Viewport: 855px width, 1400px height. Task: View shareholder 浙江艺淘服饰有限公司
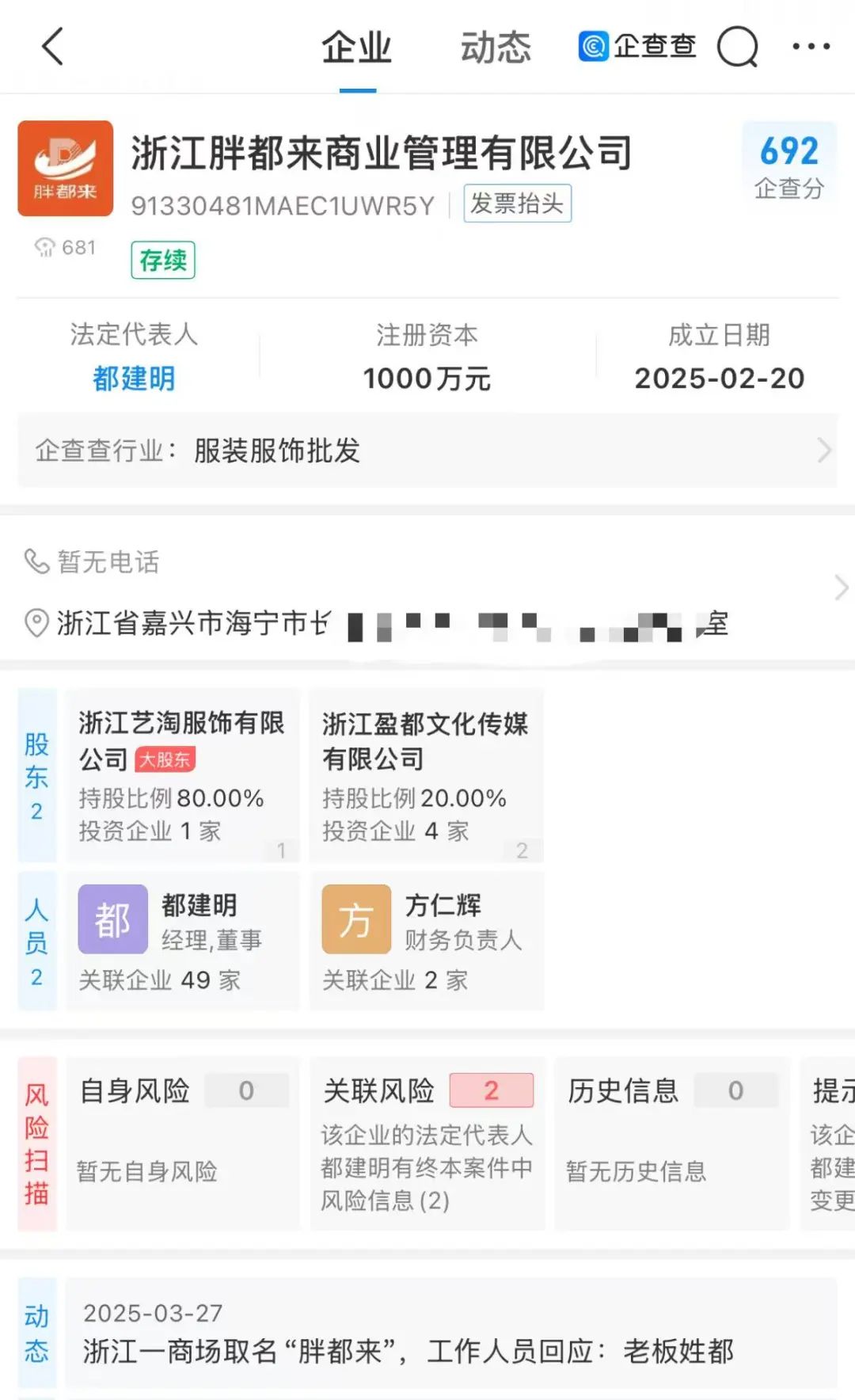183,775
